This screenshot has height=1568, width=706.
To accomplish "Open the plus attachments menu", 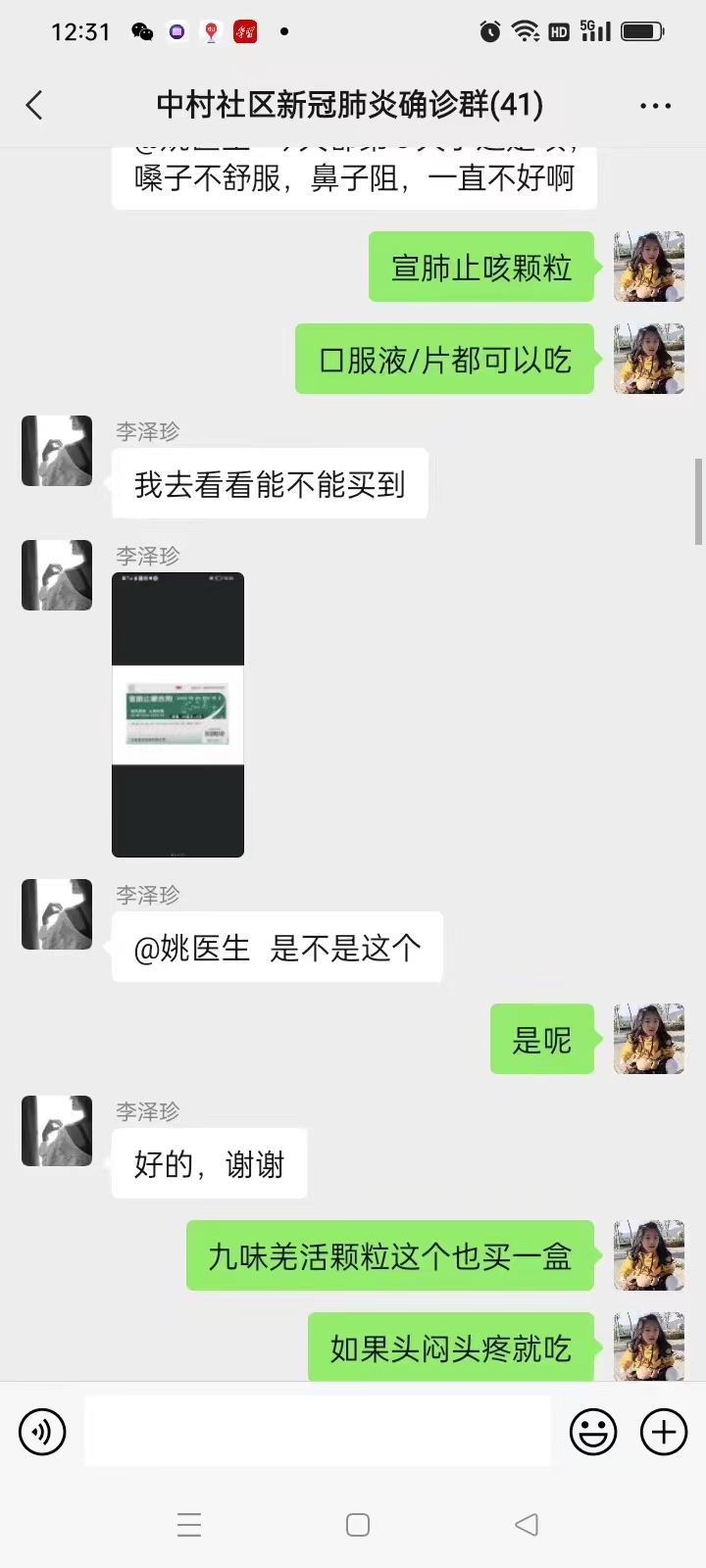I will 664,1432.
